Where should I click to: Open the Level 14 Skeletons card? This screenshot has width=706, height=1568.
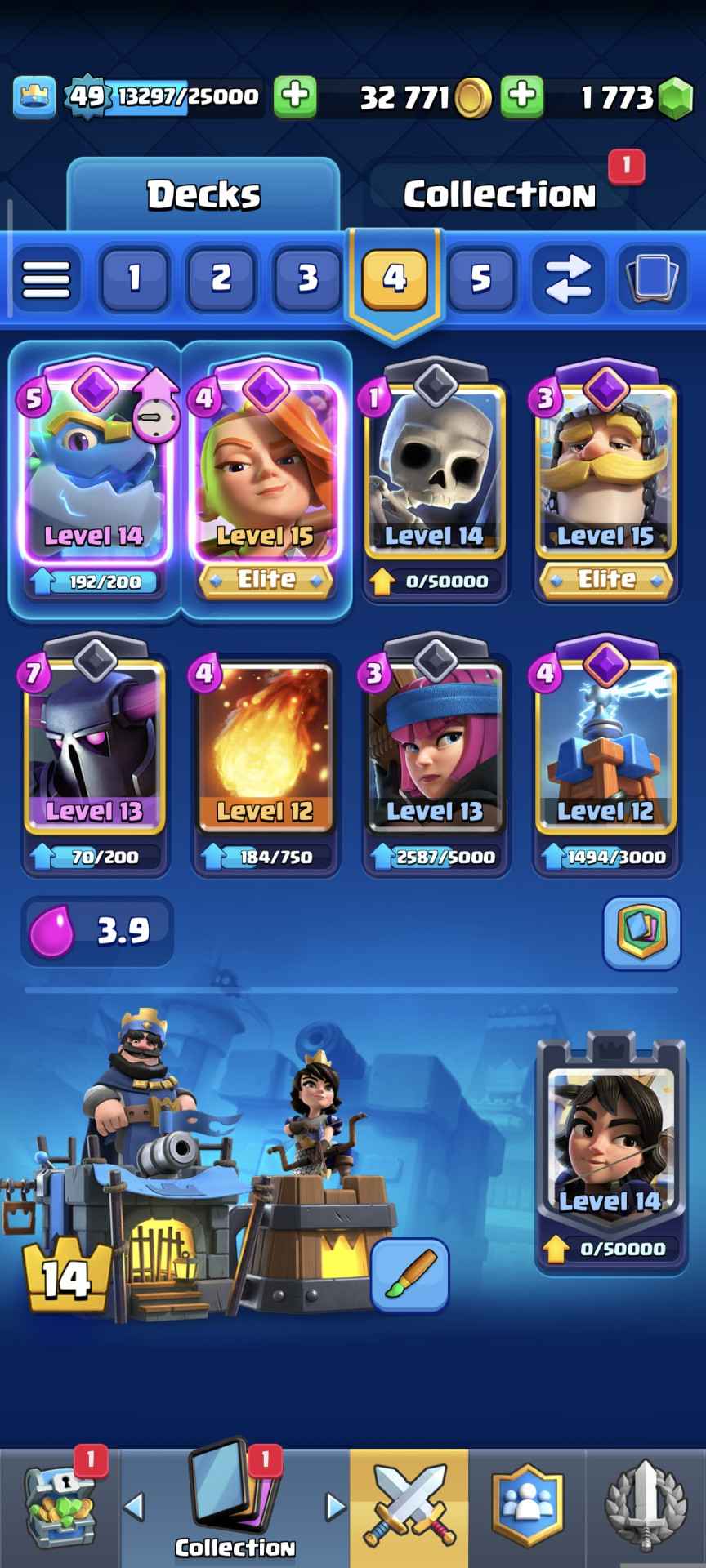(x=435, y=474)
